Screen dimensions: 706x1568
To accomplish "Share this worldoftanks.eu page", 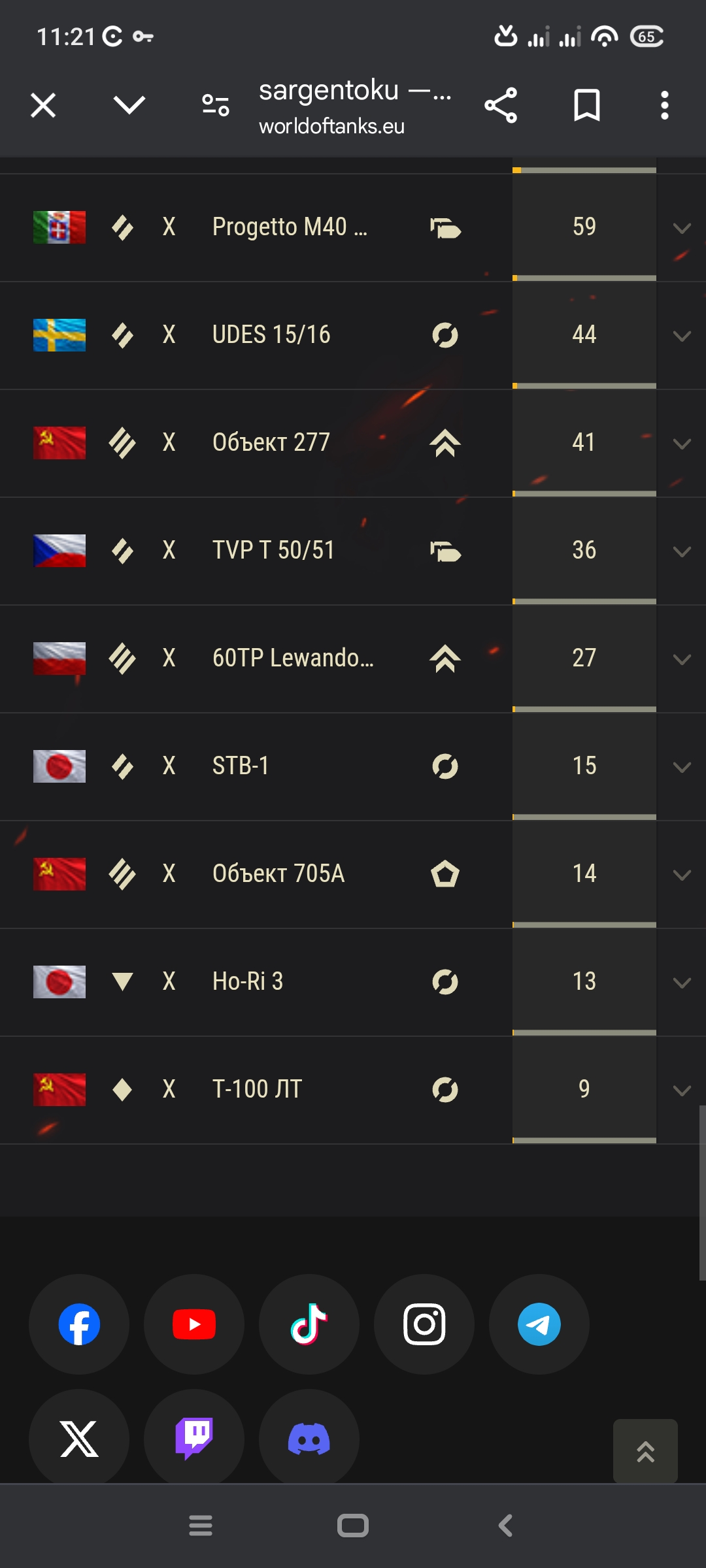I will click(501, 105).
